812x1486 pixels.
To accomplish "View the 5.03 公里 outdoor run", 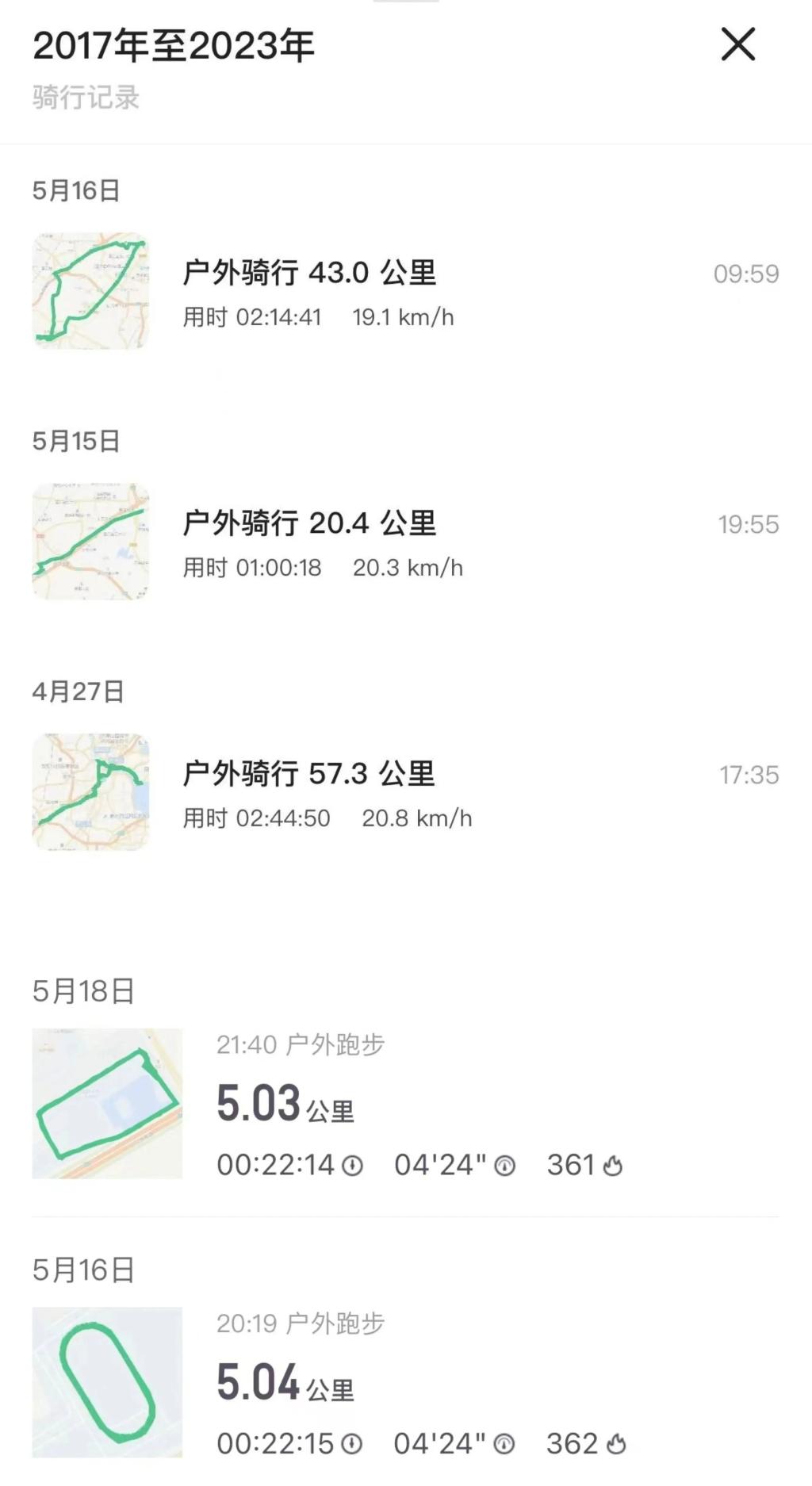I will [x=406, y=1104].
